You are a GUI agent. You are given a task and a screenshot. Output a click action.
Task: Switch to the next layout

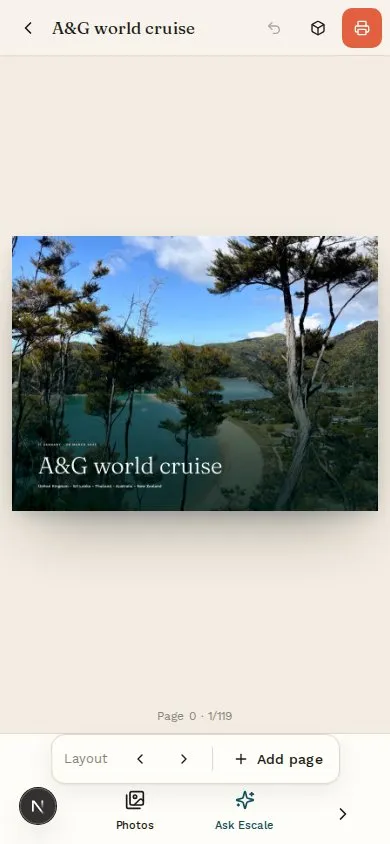pos(184,759)
